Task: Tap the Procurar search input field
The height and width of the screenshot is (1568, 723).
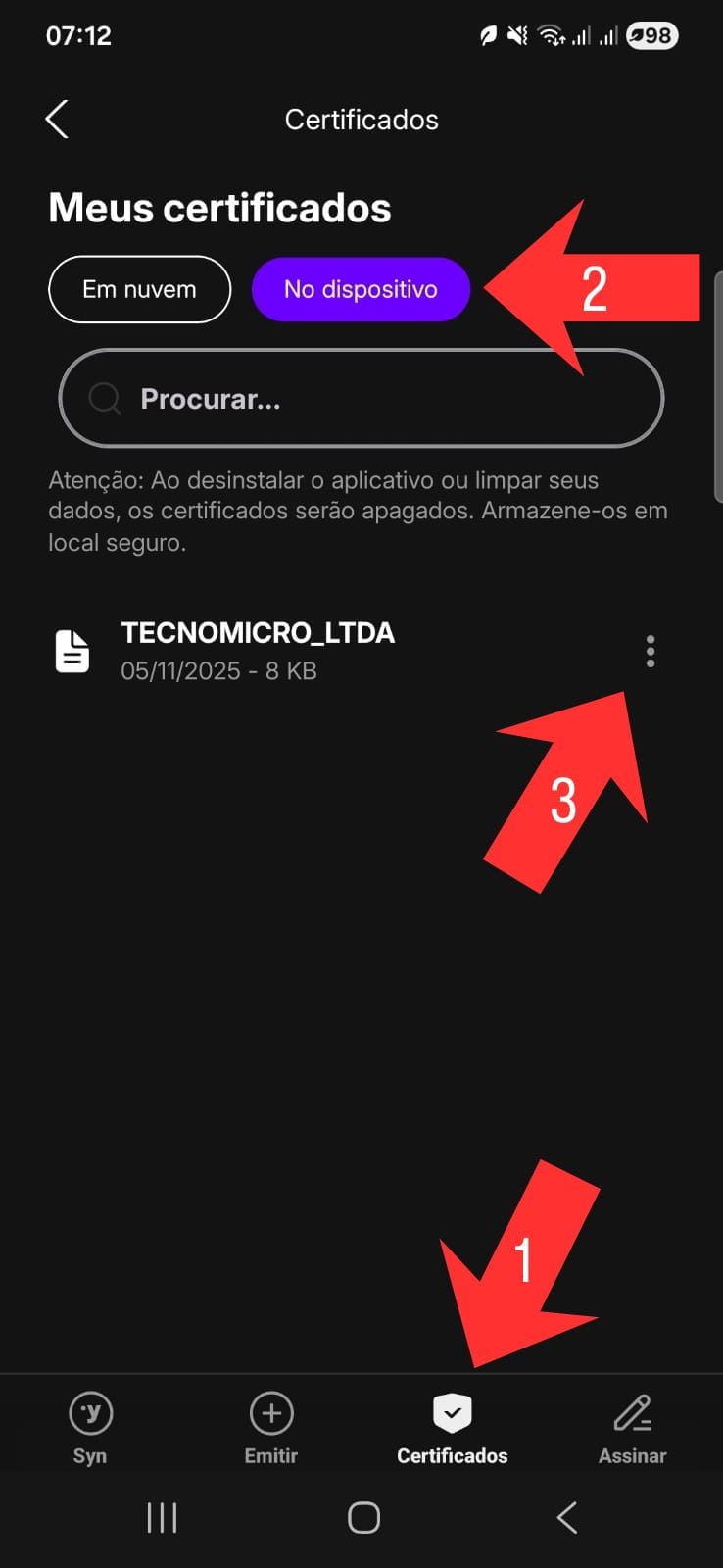Action: pos(361,398)
